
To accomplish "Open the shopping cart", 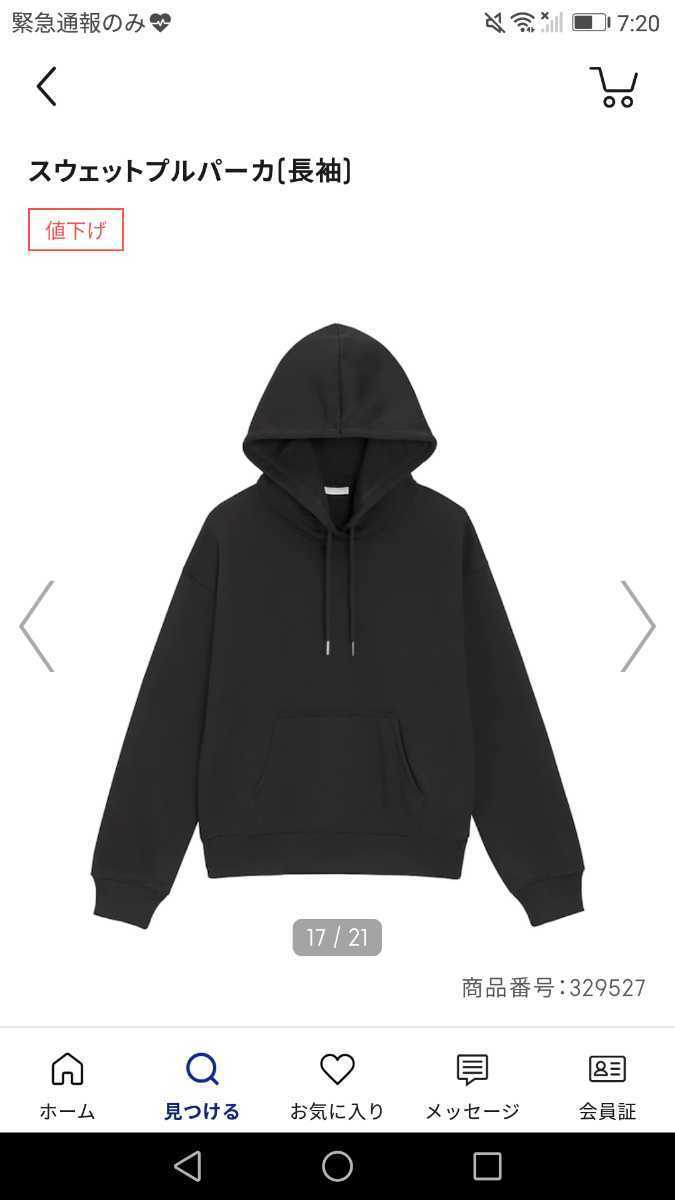I will pos(613,87).
